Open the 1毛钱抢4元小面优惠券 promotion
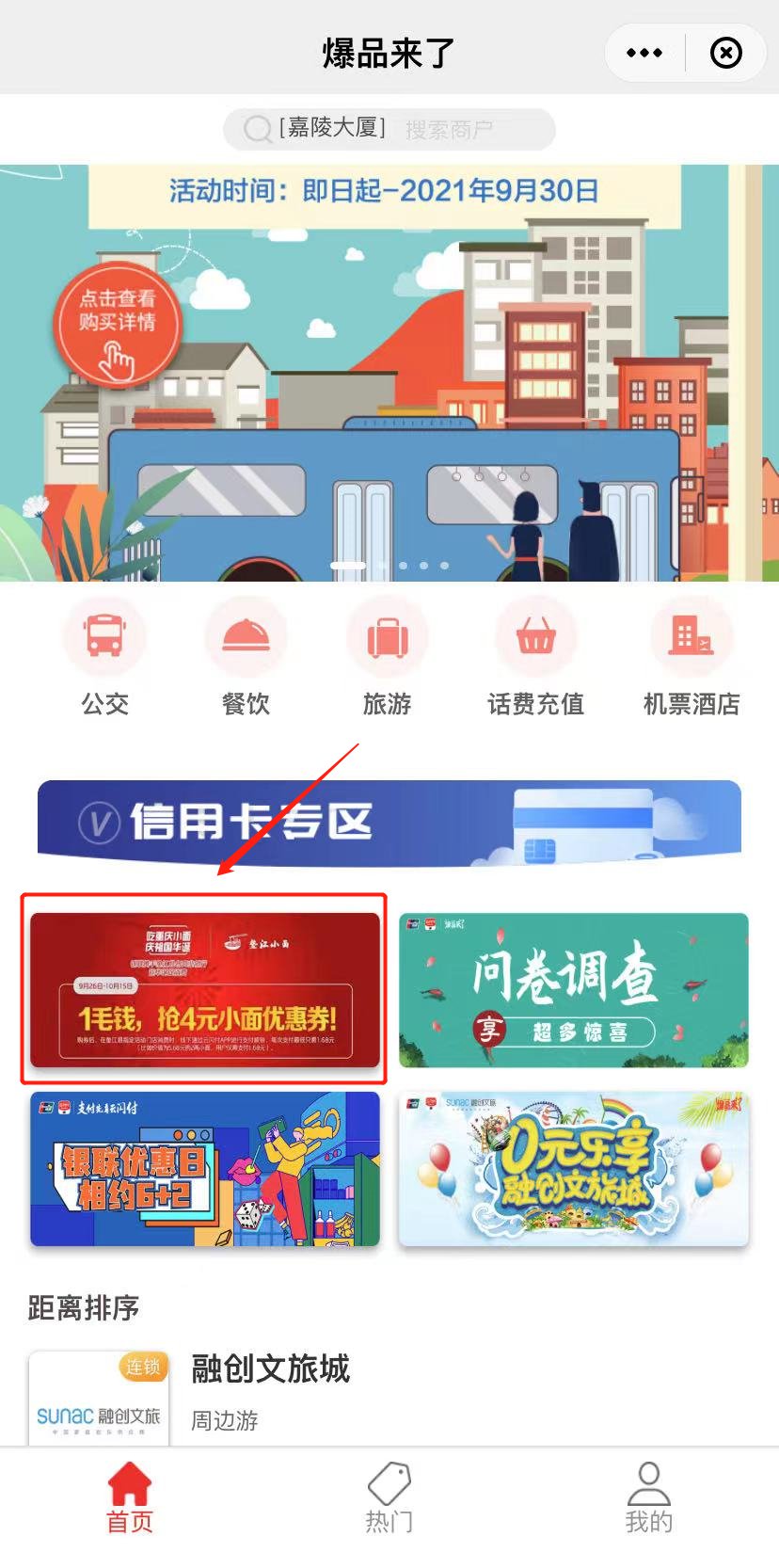Viewport: 779px width, 1568px height. point(205,989)
